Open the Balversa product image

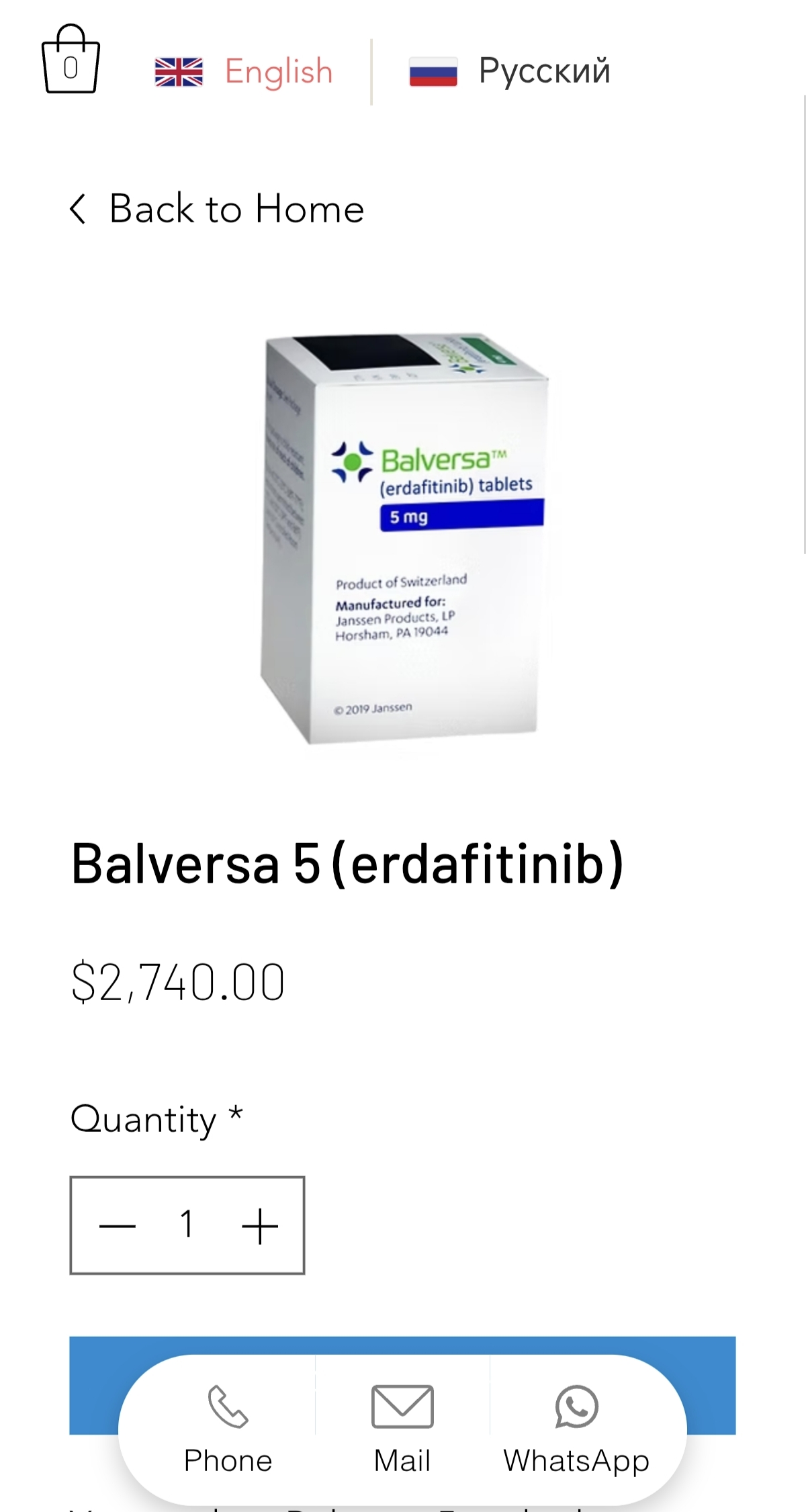[x=403, y=538]
